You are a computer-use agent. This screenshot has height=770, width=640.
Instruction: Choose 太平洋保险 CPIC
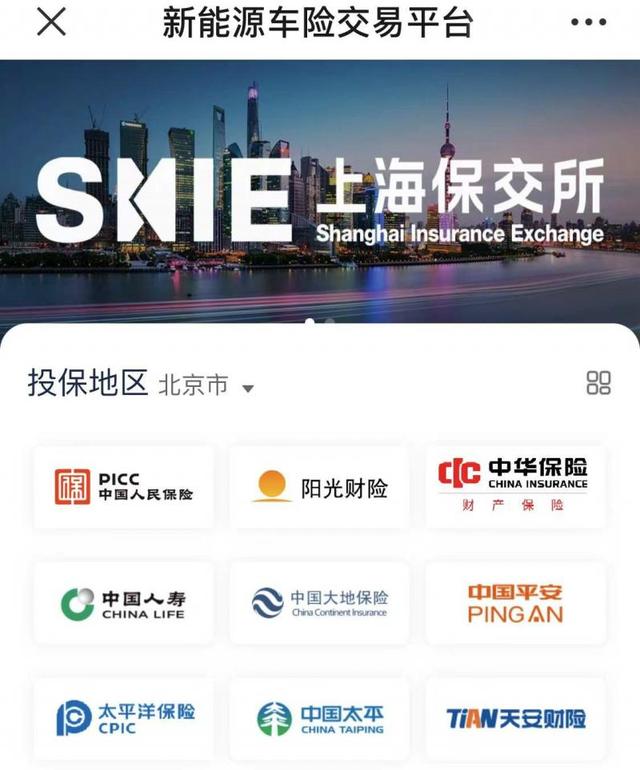tap(124, 718)
